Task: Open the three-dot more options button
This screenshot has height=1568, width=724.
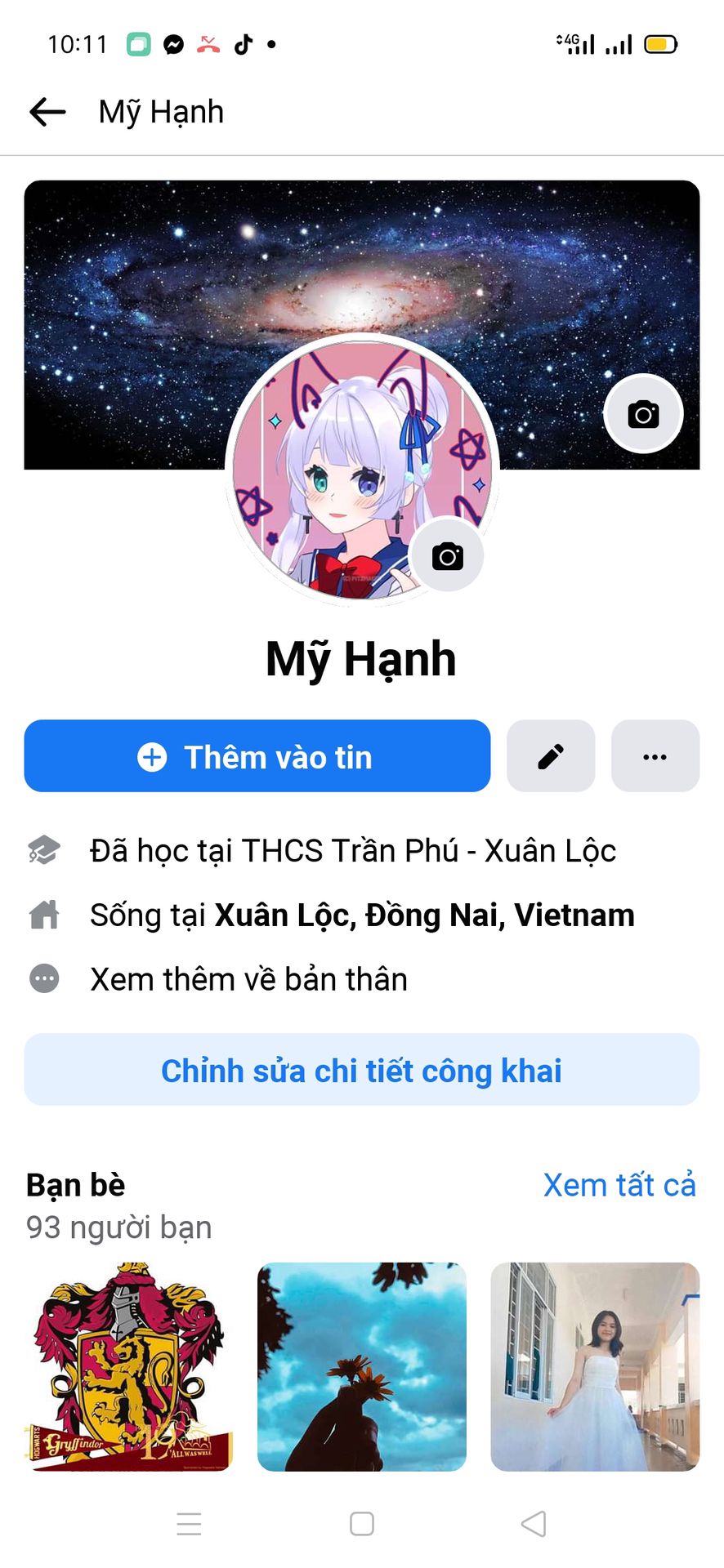Action: (655, 756)
